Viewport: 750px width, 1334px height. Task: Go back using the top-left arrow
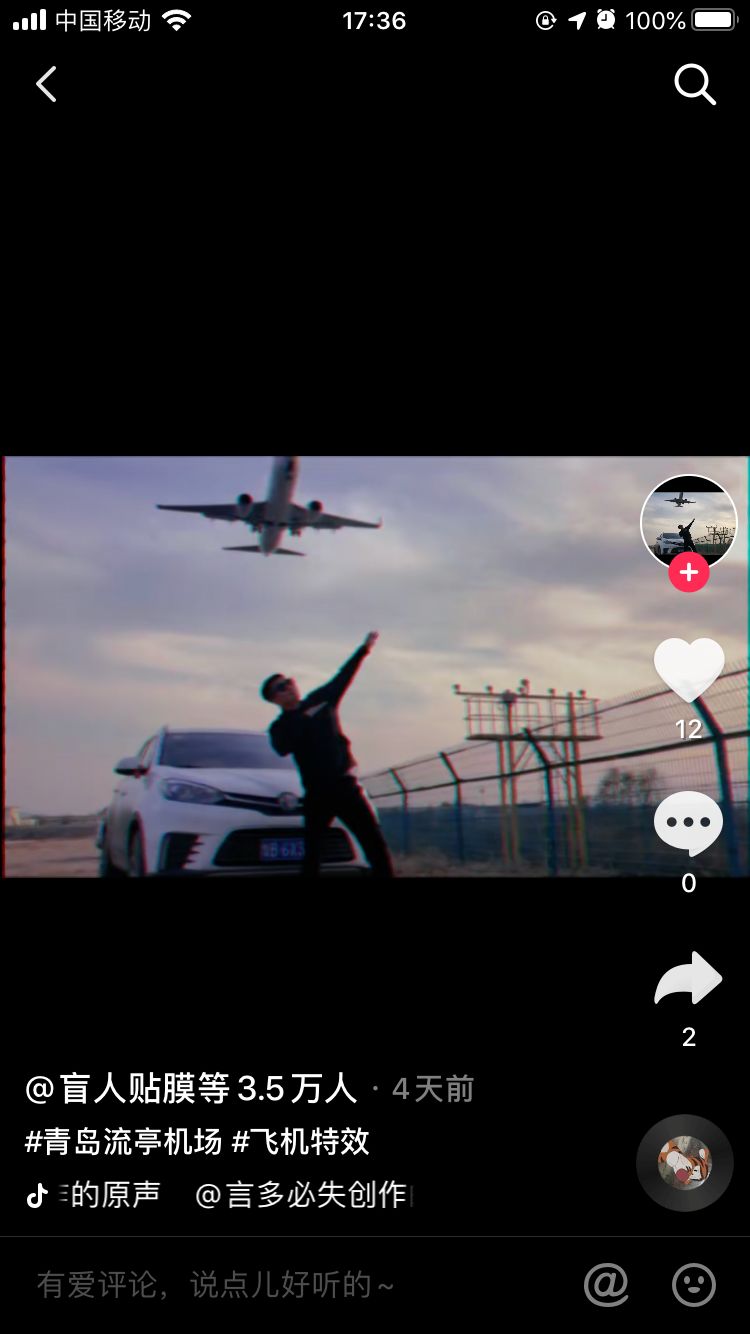pos(46,85)
